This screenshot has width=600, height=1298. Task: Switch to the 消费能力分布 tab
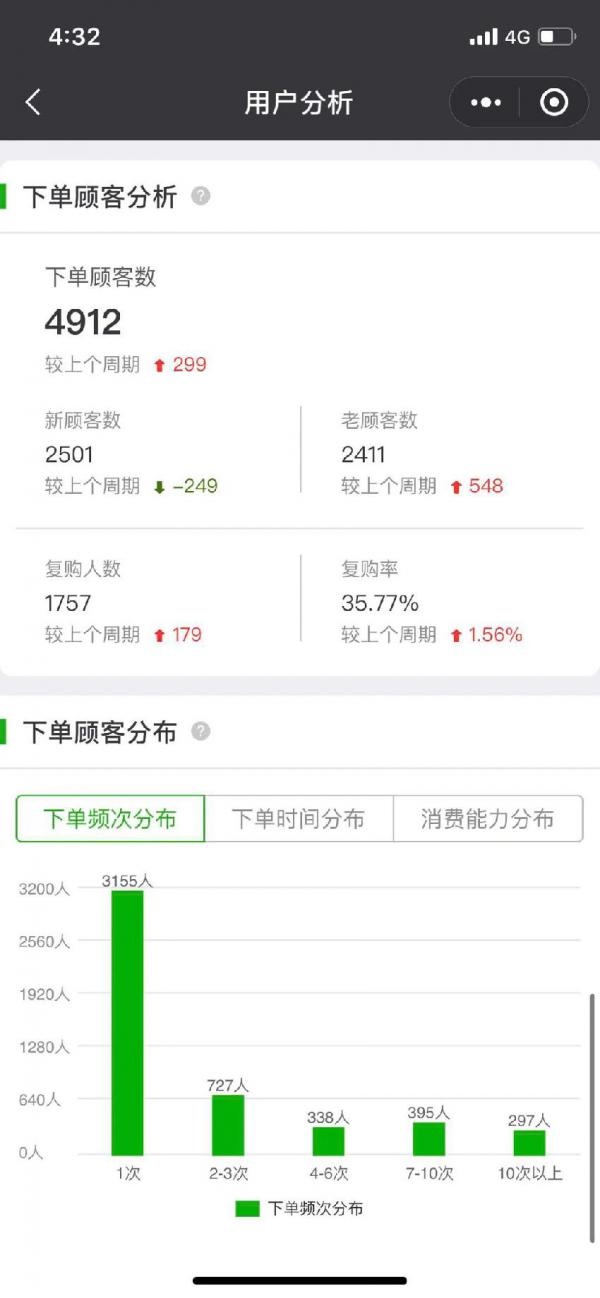click(488, 819)
